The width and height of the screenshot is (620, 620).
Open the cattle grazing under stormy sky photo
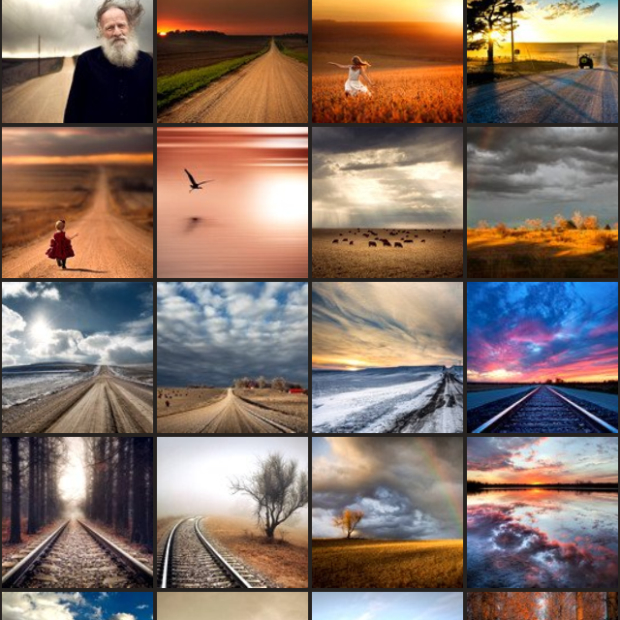[387, 202]
